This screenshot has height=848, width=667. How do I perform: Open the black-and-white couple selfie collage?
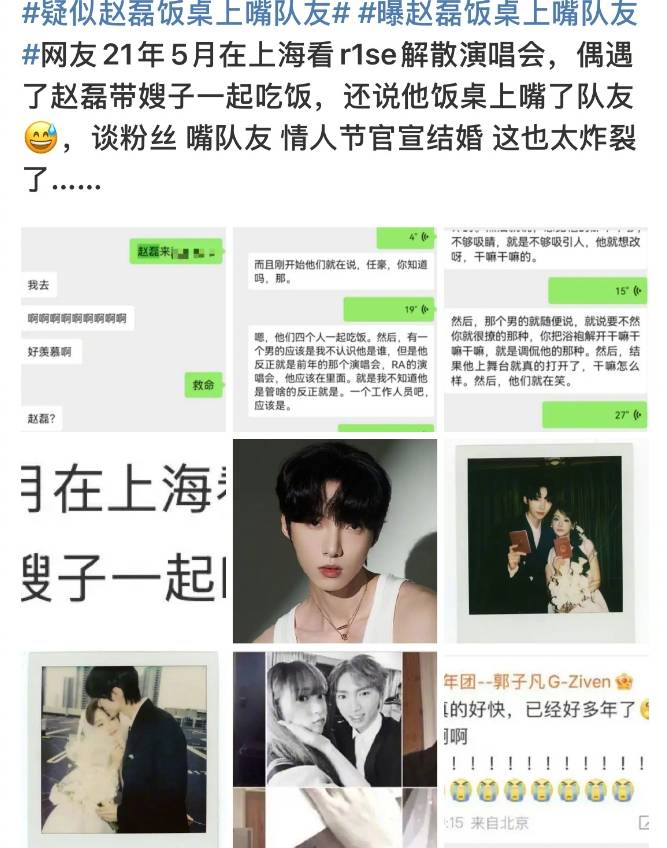(335, 749)
